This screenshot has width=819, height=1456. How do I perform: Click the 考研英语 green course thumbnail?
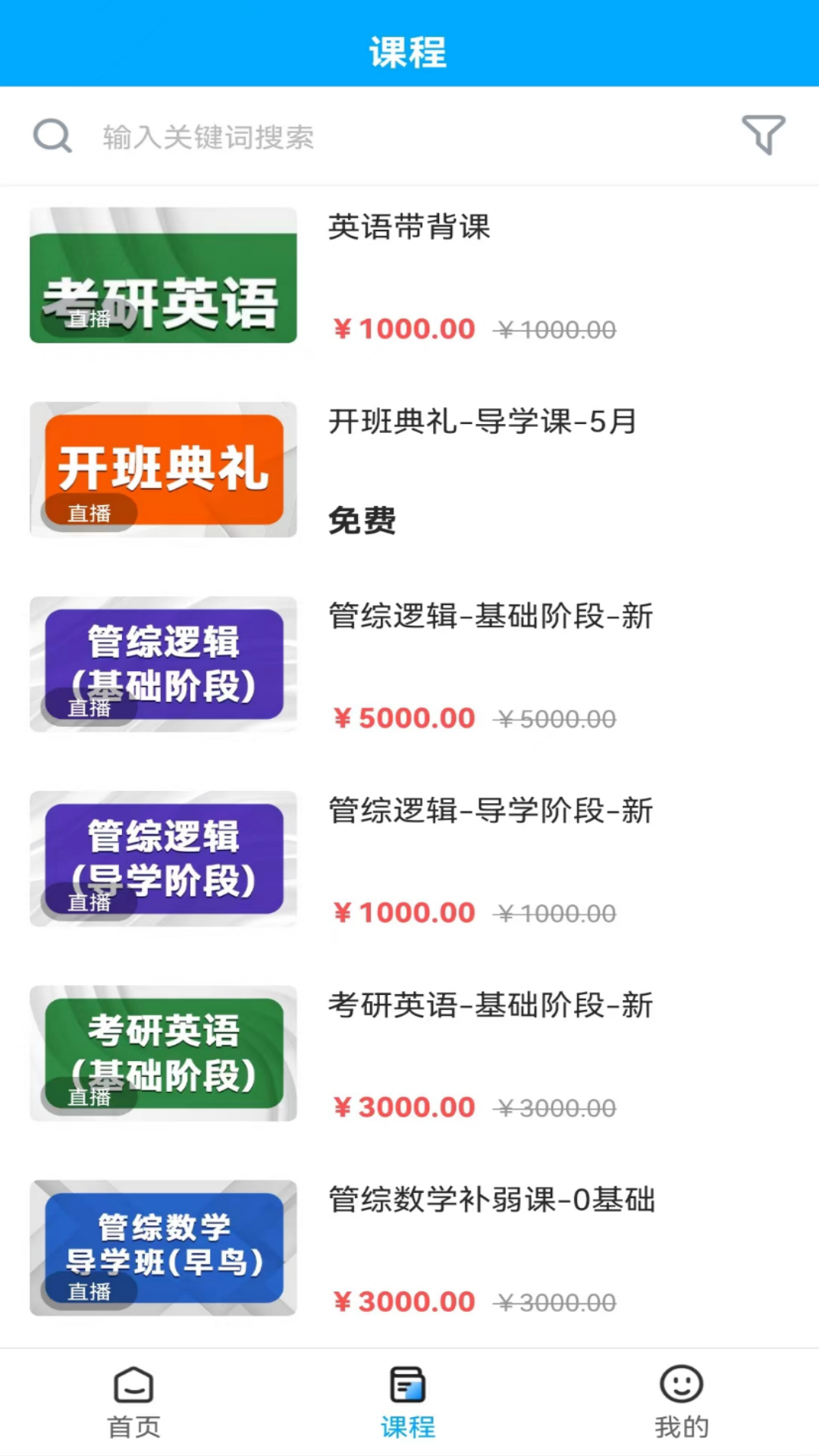pyautogui.click(x=163, y=277)
